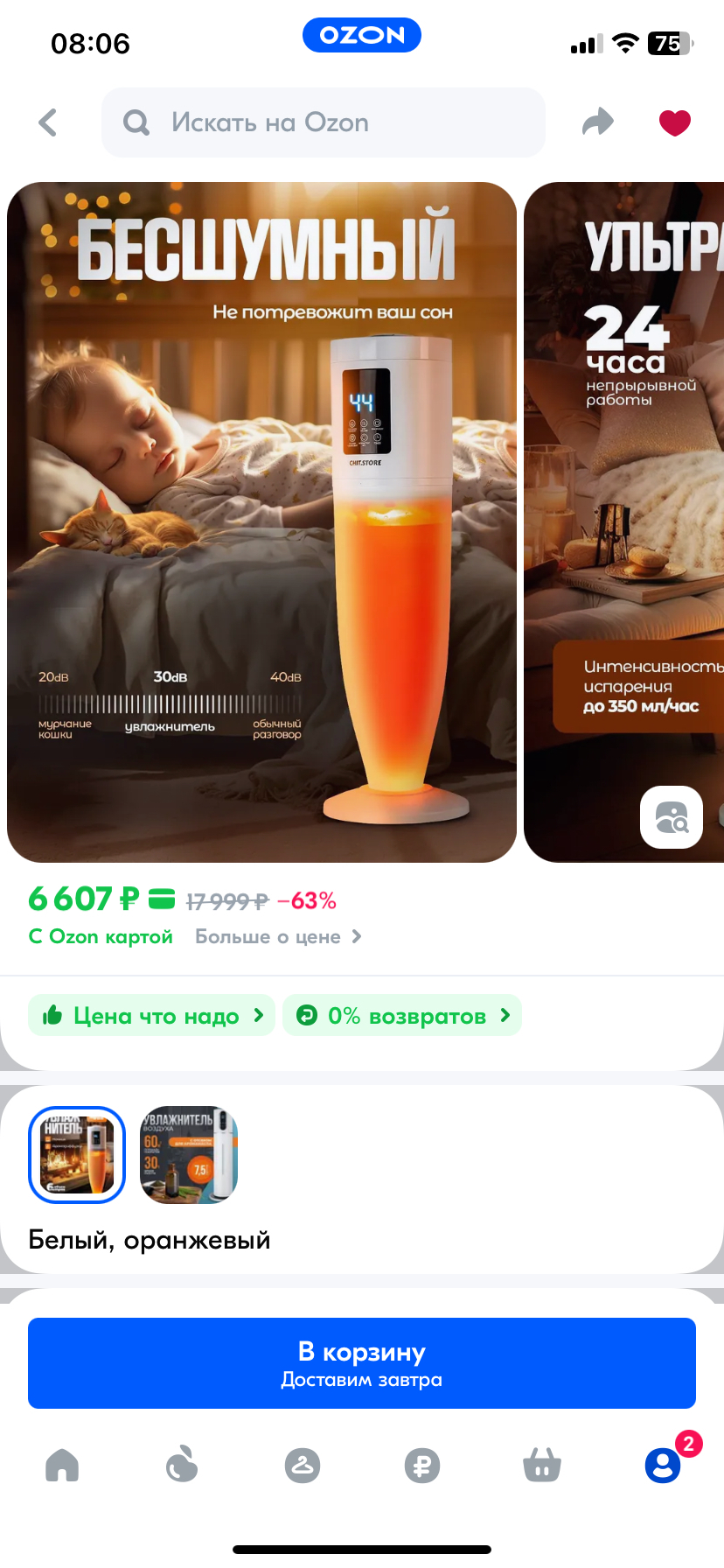Go to the home tab
Viewport: 724px width, 1568px height.
[x=62, y=1465]
